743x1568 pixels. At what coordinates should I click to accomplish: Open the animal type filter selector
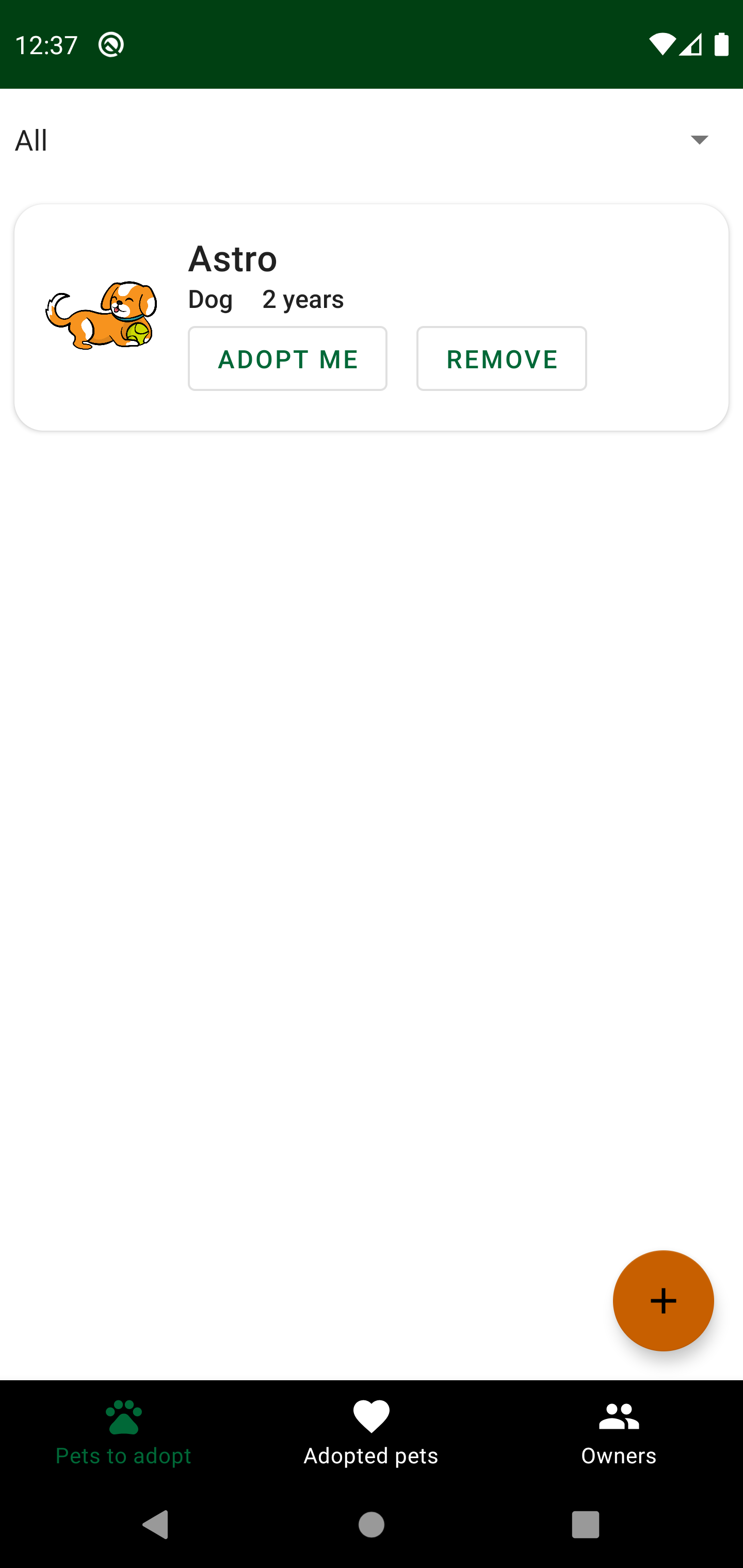point(365,139)
